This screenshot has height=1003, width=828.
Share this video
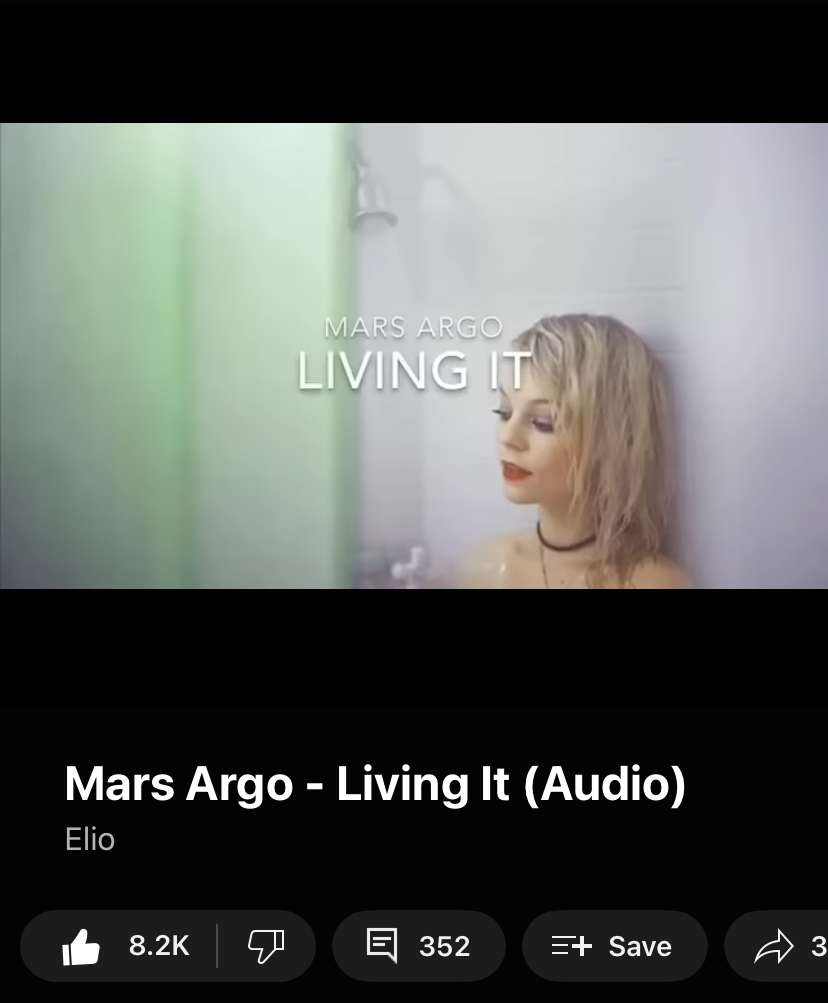click(780, 946)
